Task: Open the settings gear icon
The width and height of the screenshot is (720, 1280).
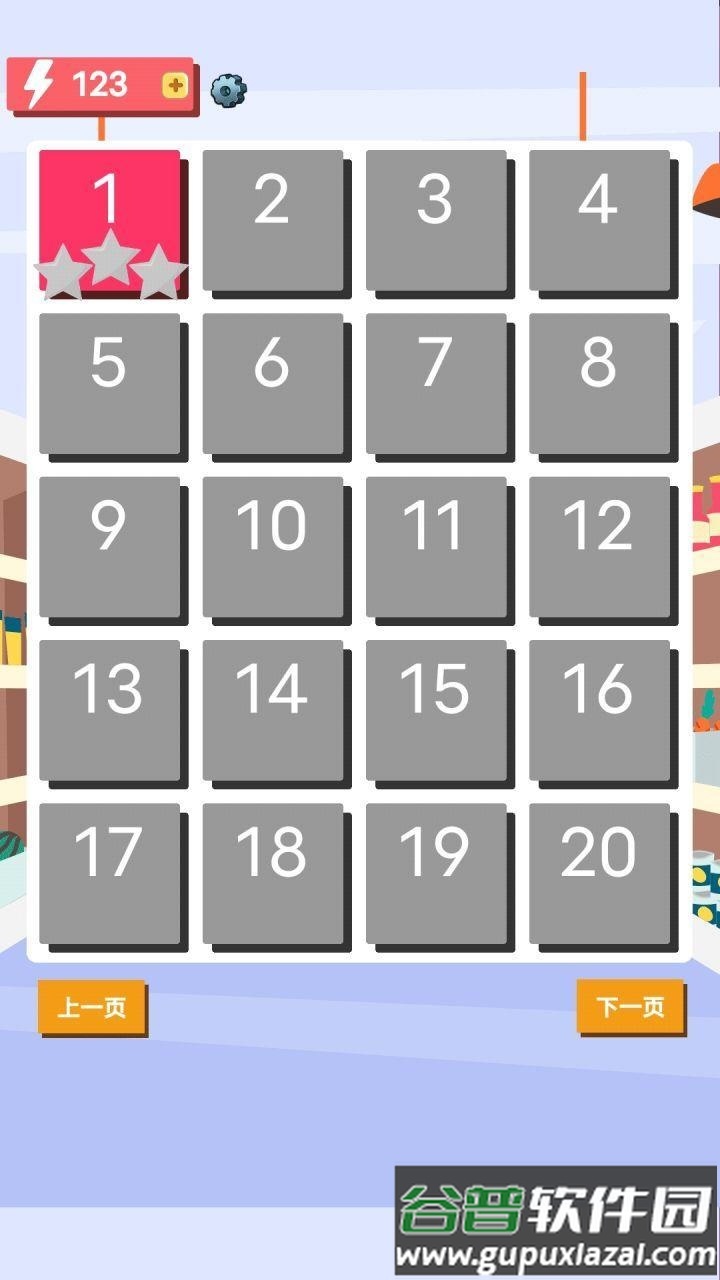Action: click(x=228, y=90)
